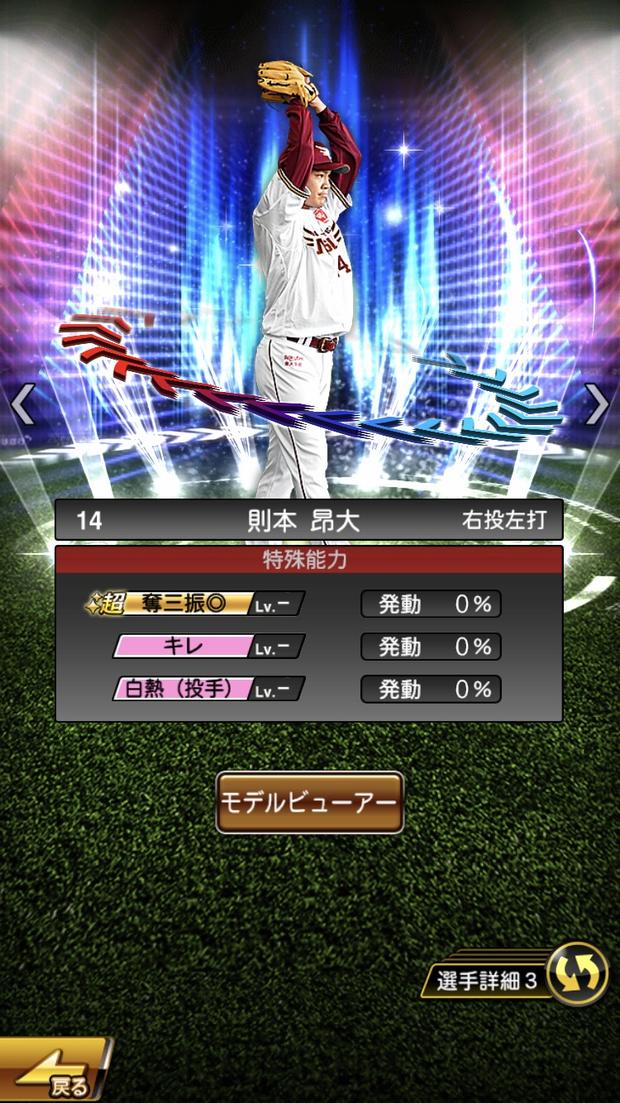Go to the previous player with left arrow
The image size is (620, 1103).
click(x=23, y=404)
